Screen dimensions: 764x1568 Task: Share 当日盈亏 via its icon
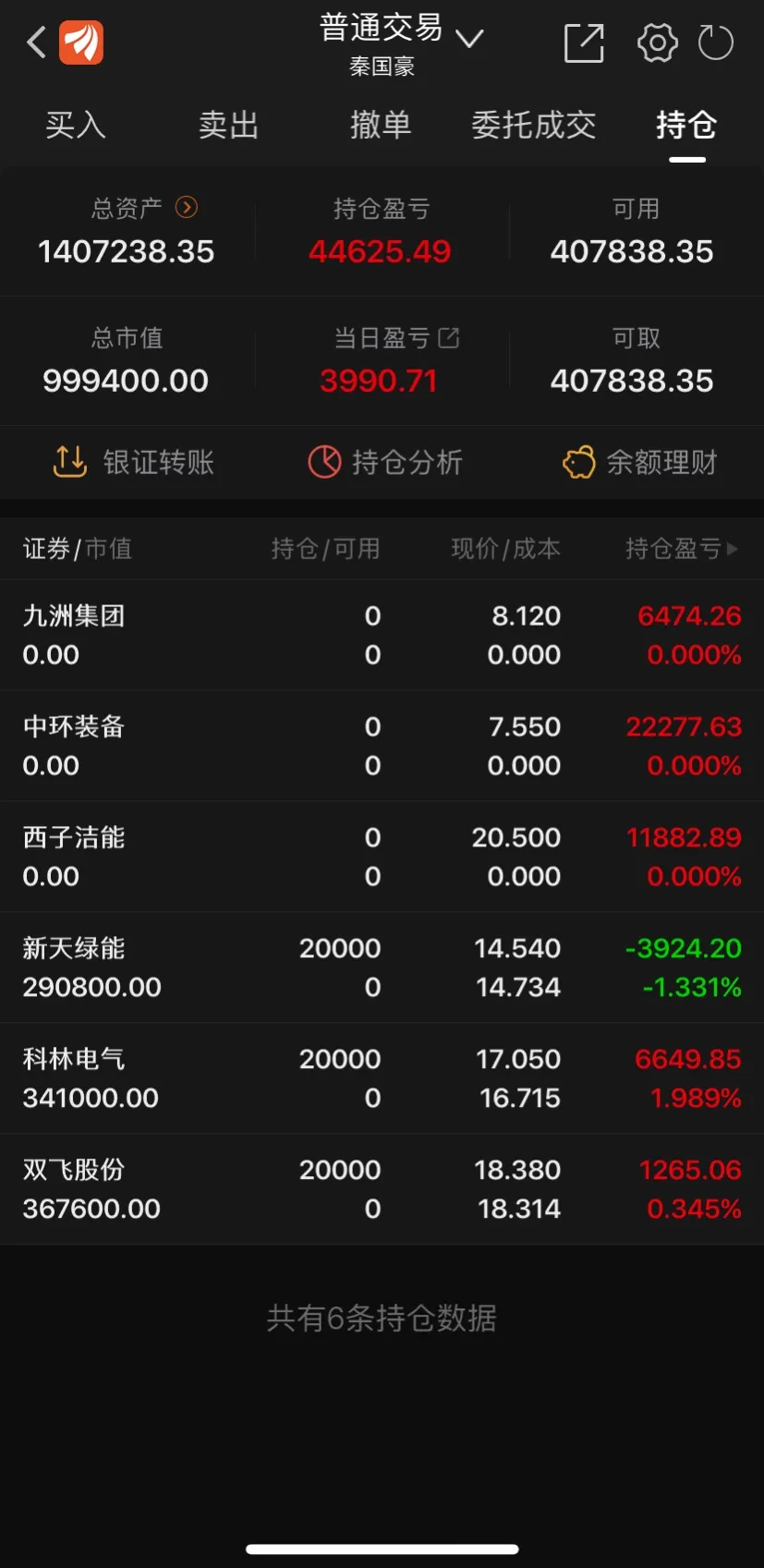click(449, 337)
